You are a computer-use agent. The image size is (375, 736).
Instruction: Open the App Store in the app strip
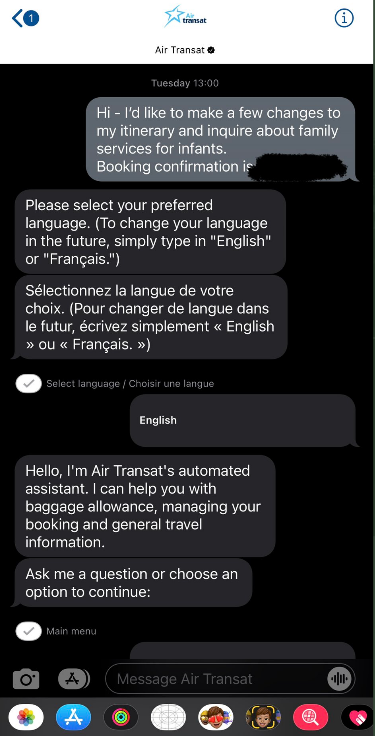point(73,717)
